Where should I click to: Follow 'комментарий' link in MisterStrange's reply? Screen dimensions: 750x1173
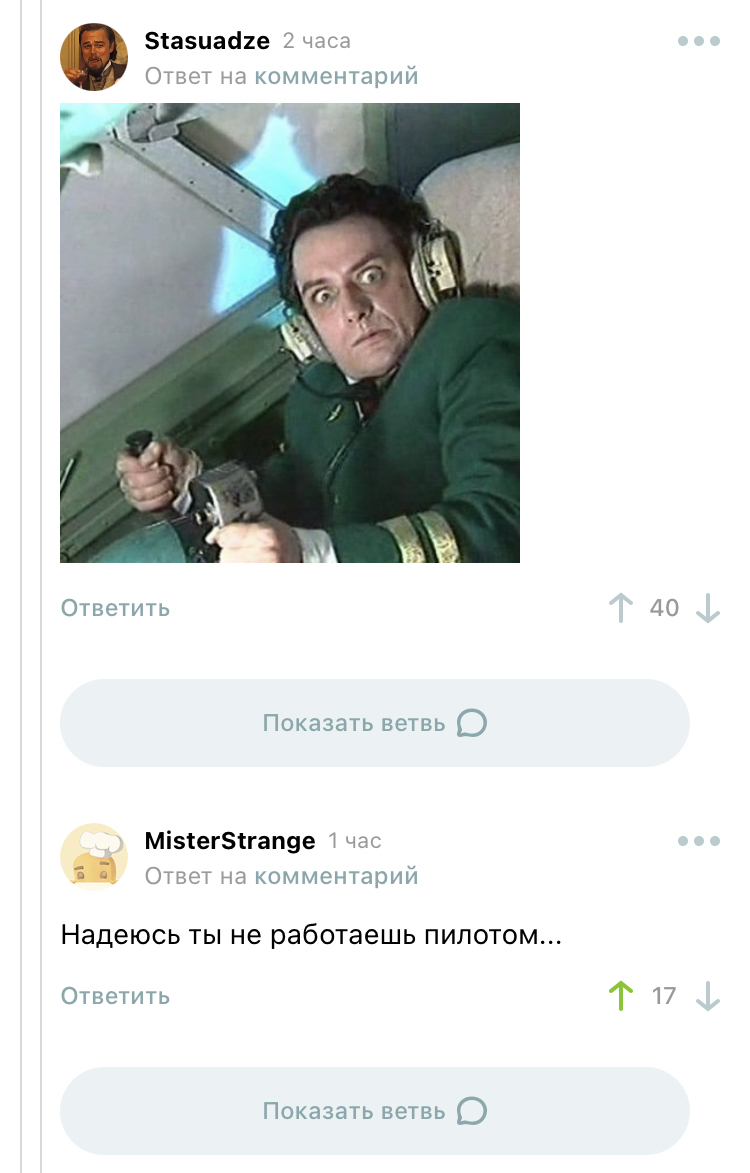(x=336, y=876)
